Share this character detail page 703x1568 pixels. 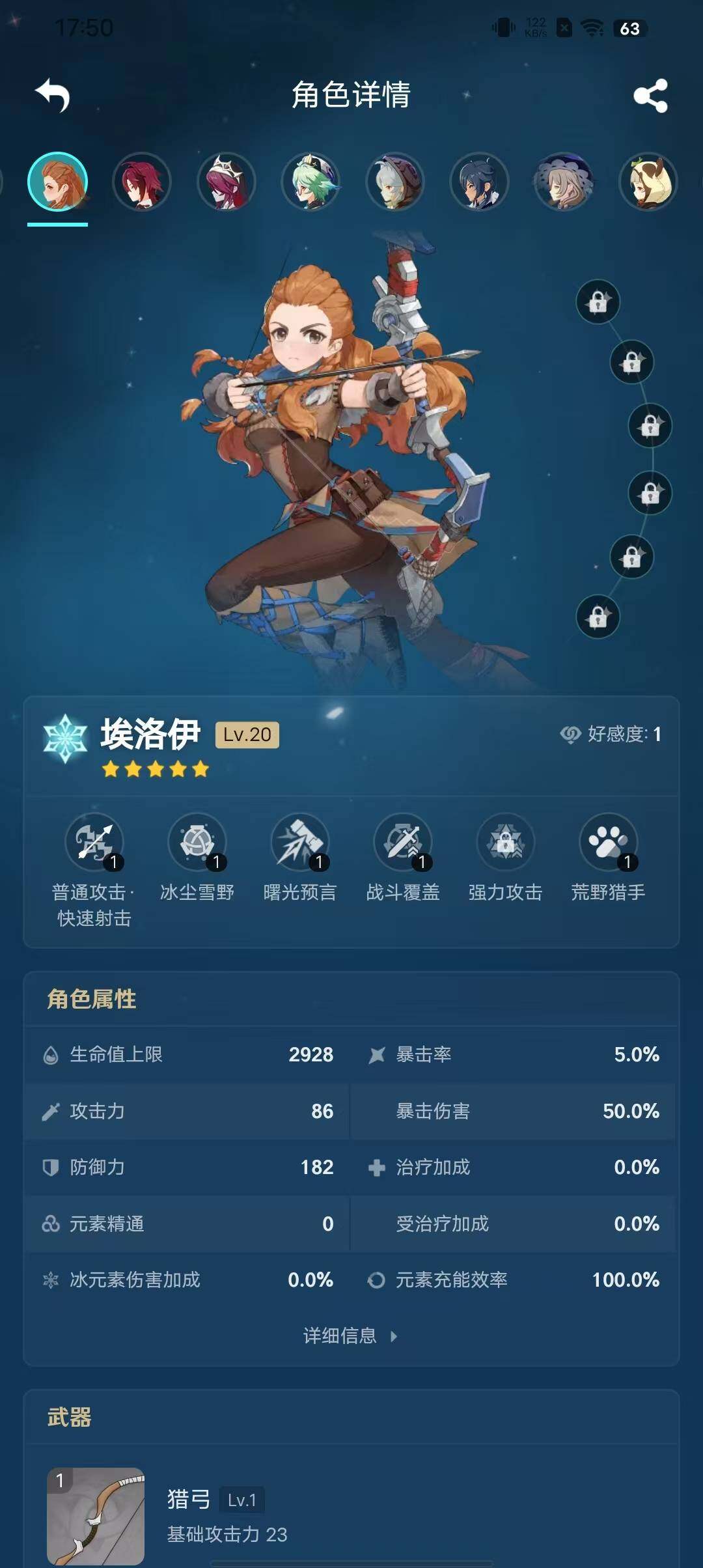[650, 96]
